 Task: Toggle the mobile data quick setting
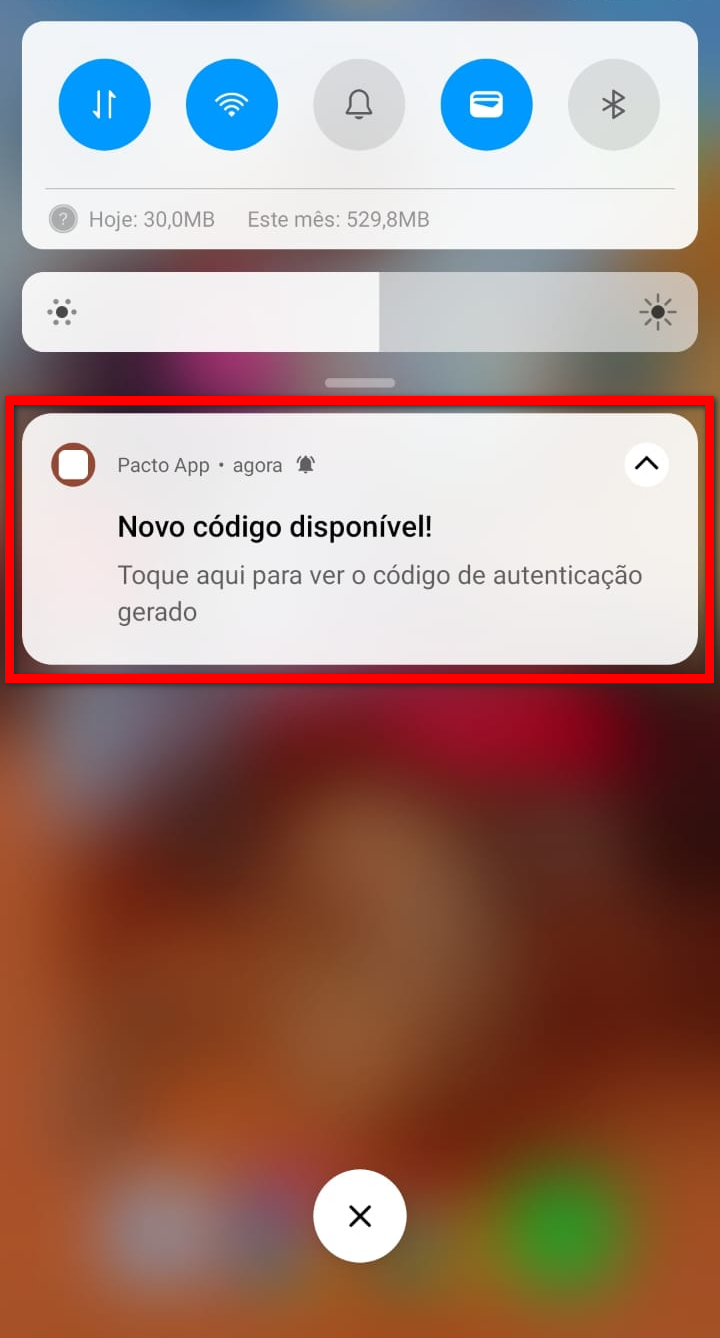[x=105, y=105]
